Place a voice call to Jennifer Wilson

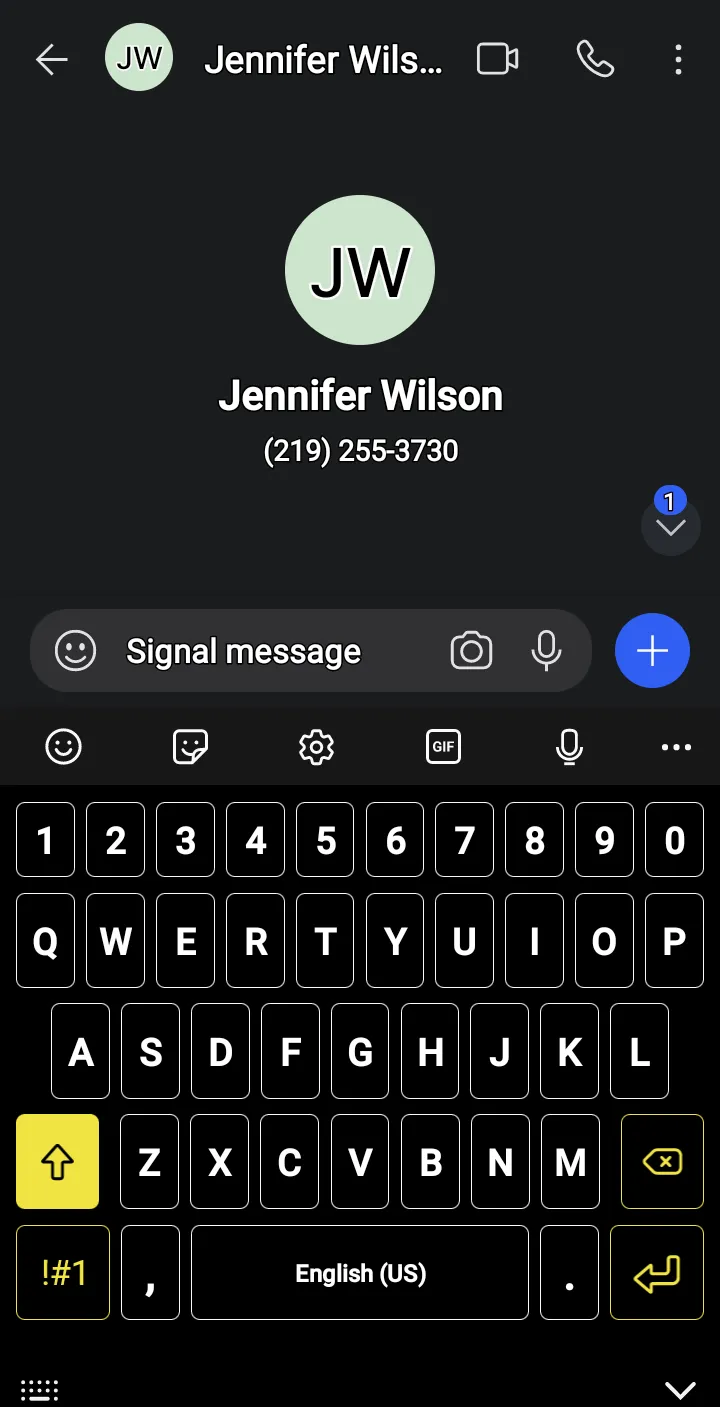coord(595,59)
